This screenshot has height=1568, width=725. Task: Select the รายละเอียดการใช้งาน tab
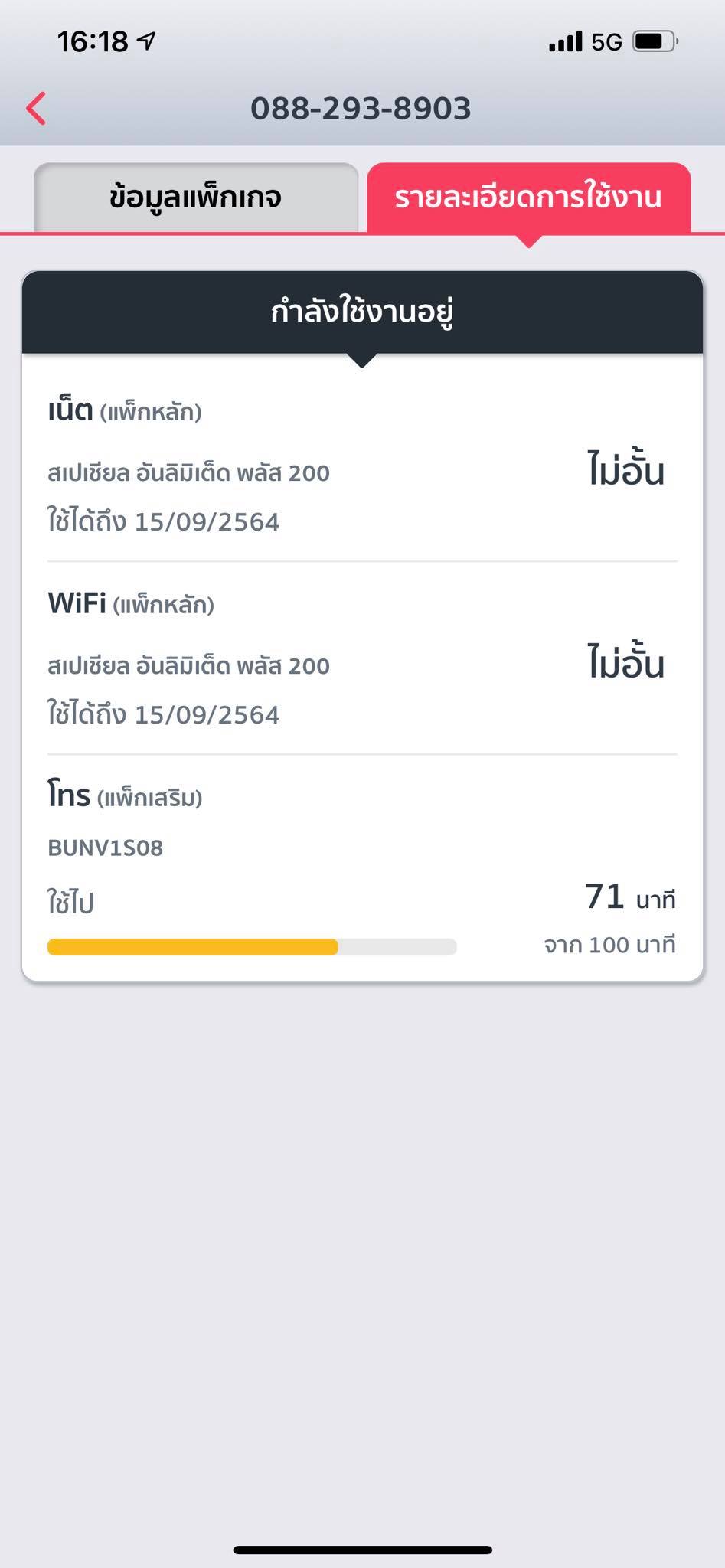click(528, 198)
